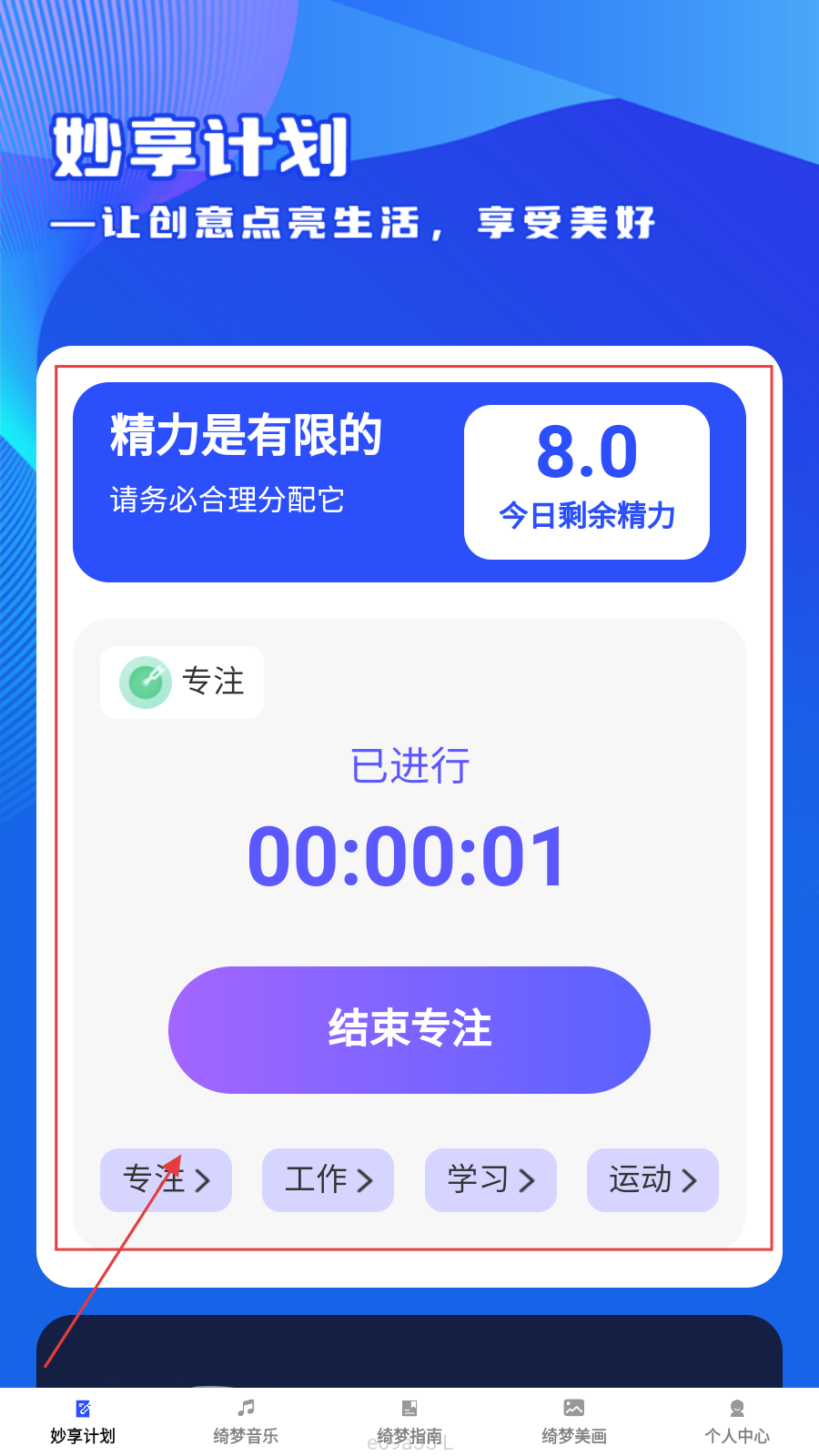819x1456 pixels.
Task: Pick the 学习 category chip
Action: click(490, 1180)
